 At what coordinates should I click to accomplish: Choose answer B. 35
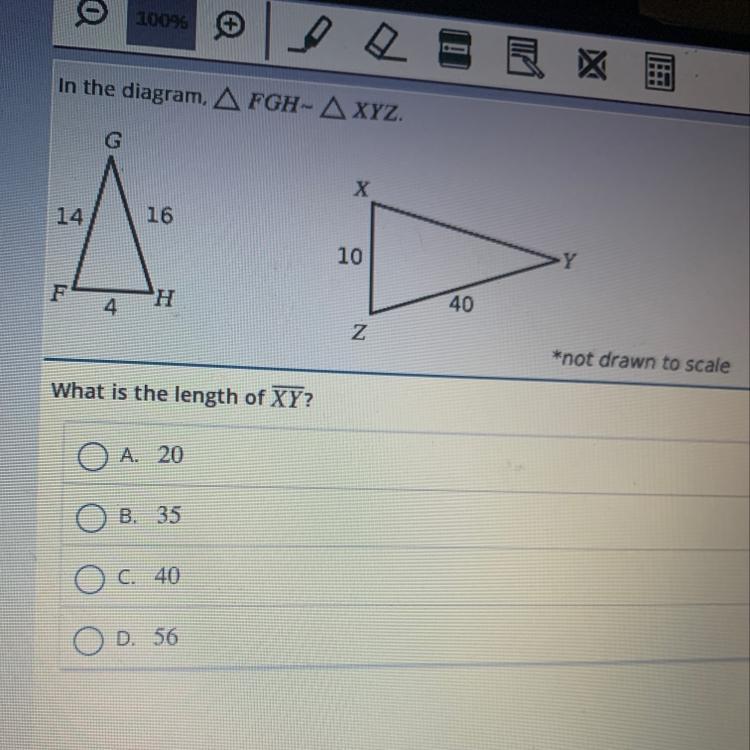[93, 519]
